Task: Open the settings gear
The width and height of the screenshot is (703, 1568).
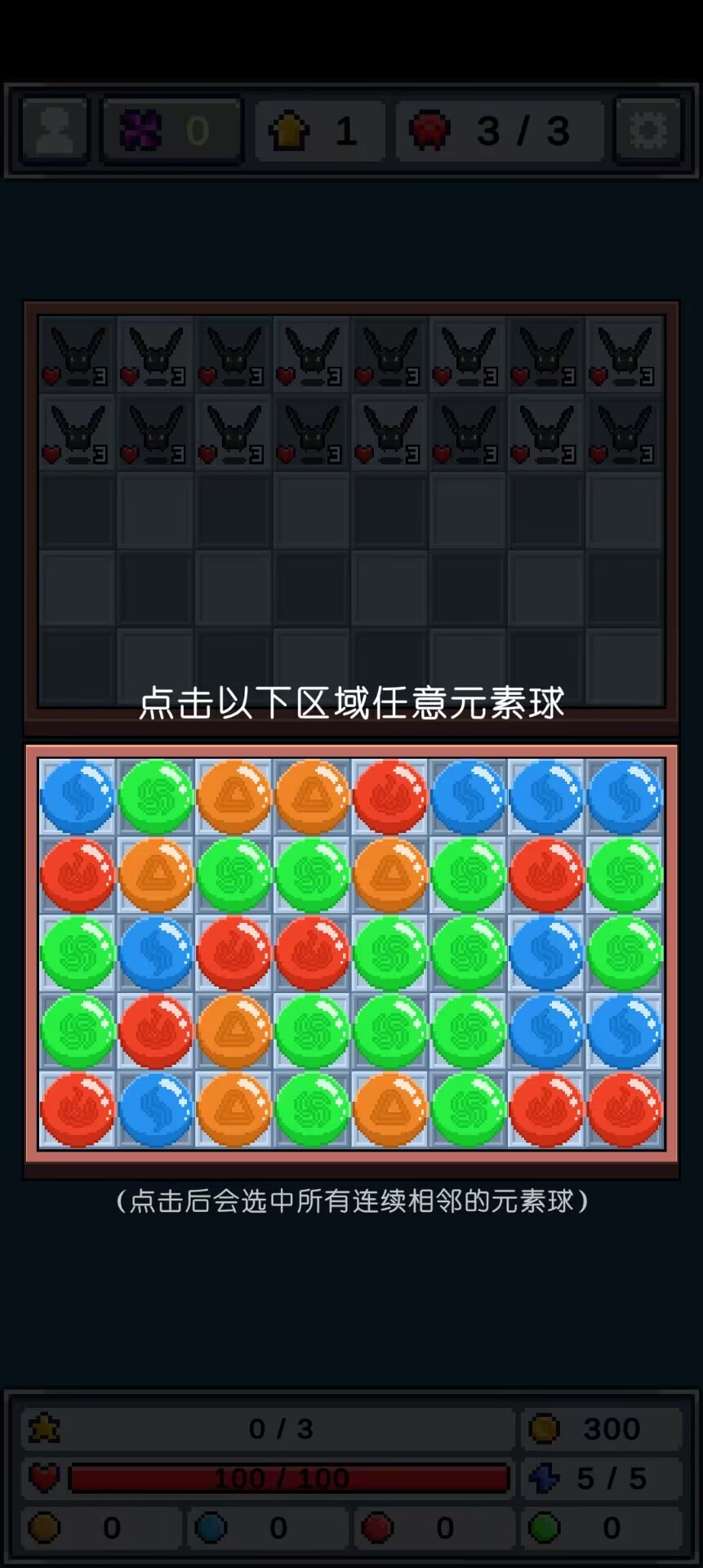Action: pos(648,130)
